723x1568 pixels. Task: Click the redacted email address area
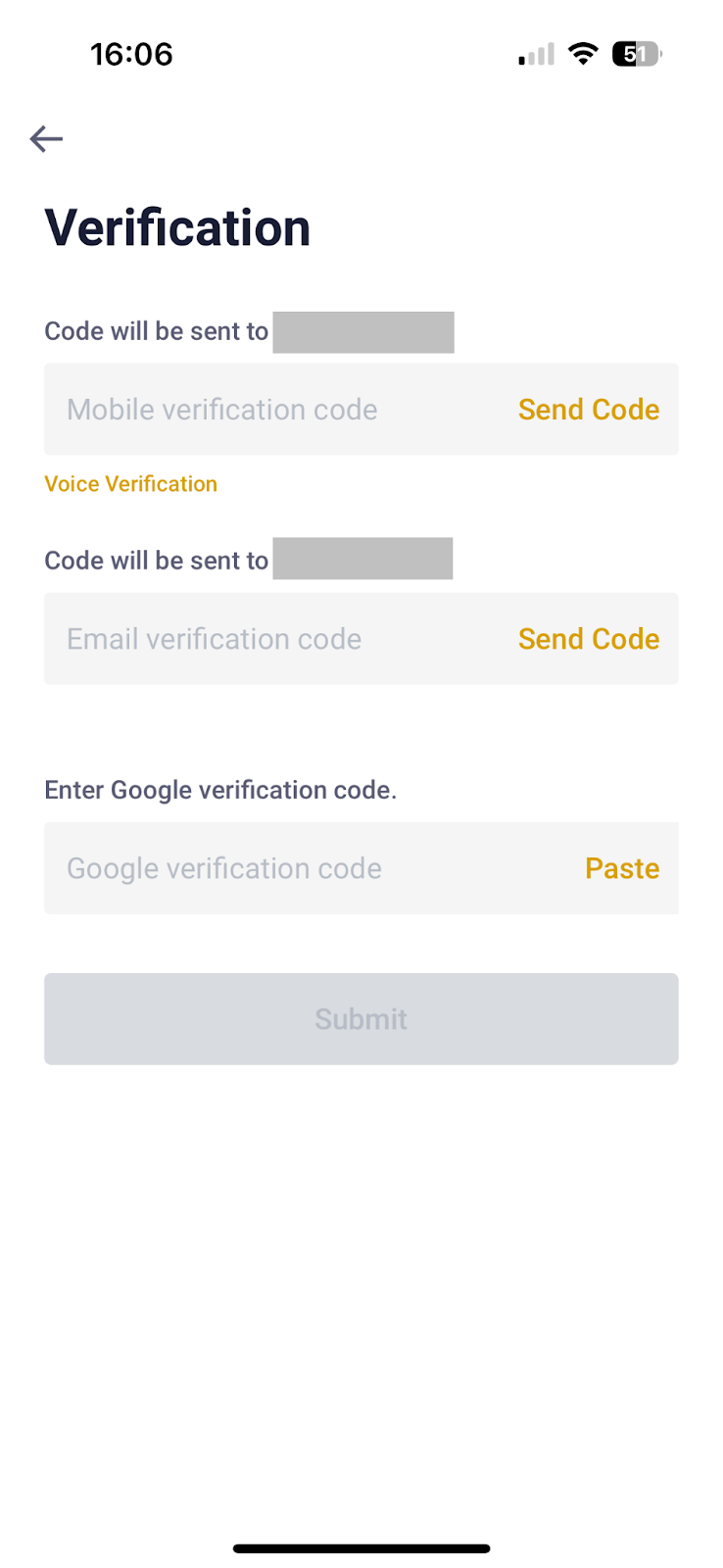coord(363,559)
